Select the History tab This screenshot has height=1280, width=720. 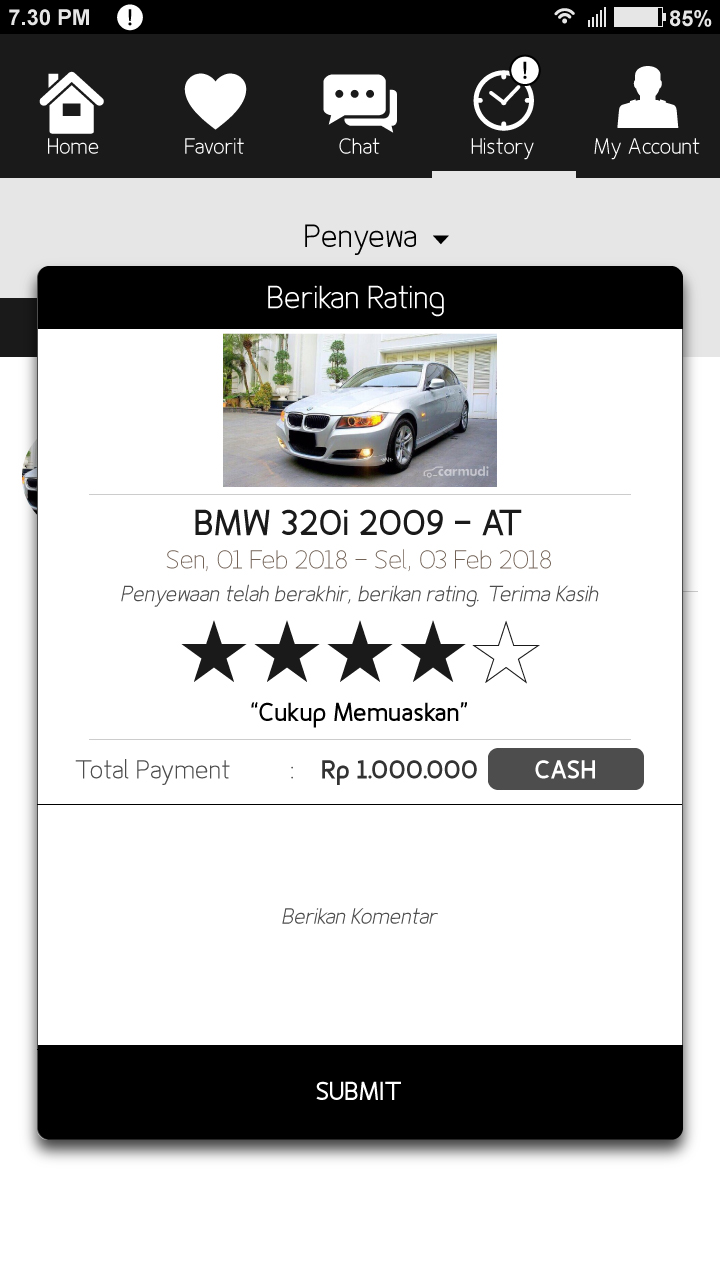tap(503, 115)
